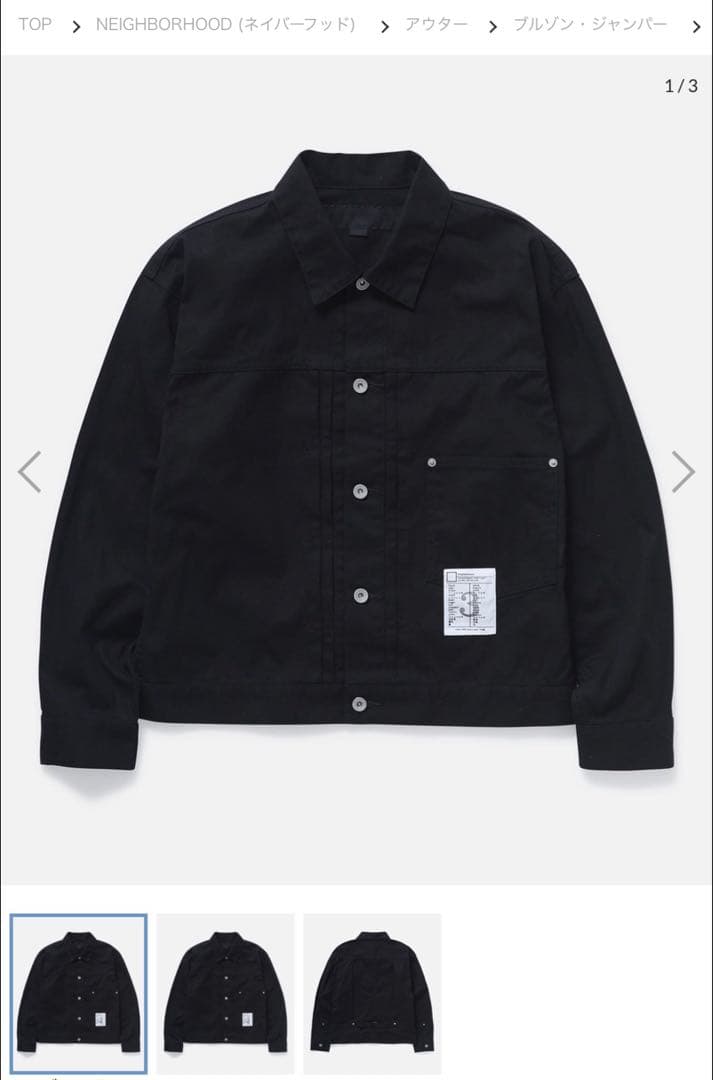Go to the TOP breadcrumb link

click(x=35, y=24)
